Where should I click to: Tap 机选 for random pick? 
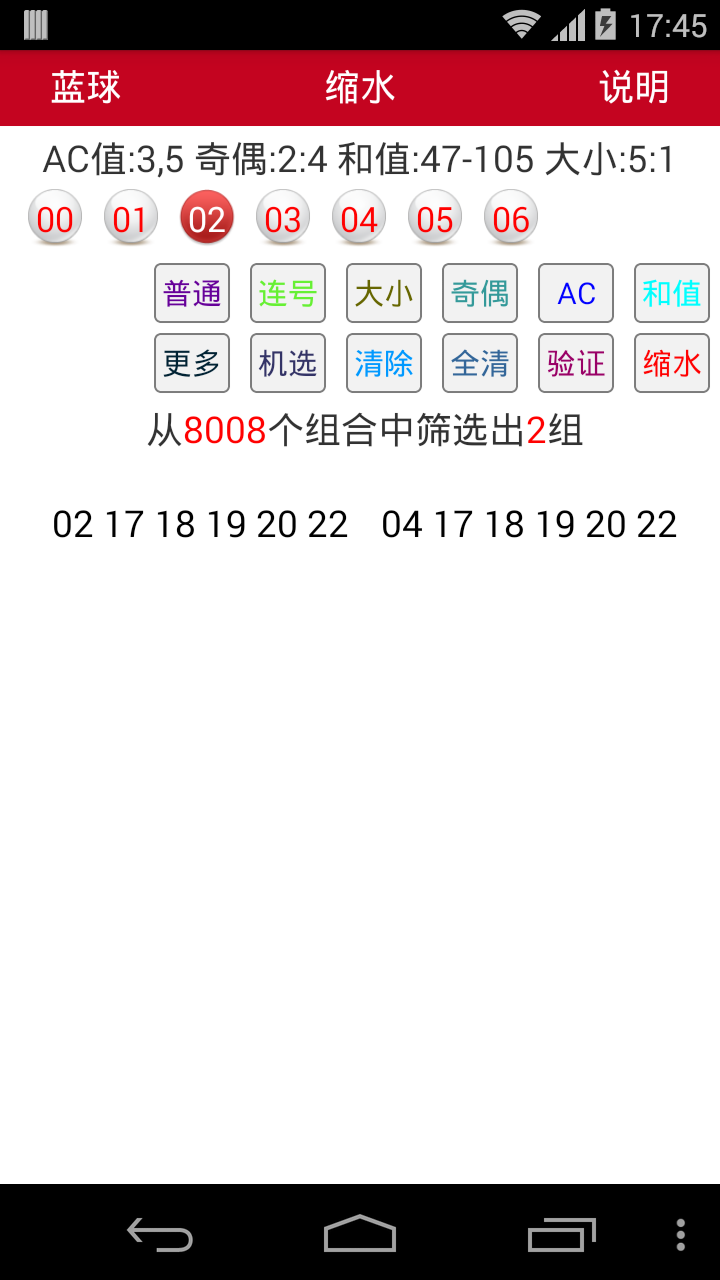coord(288,363)
